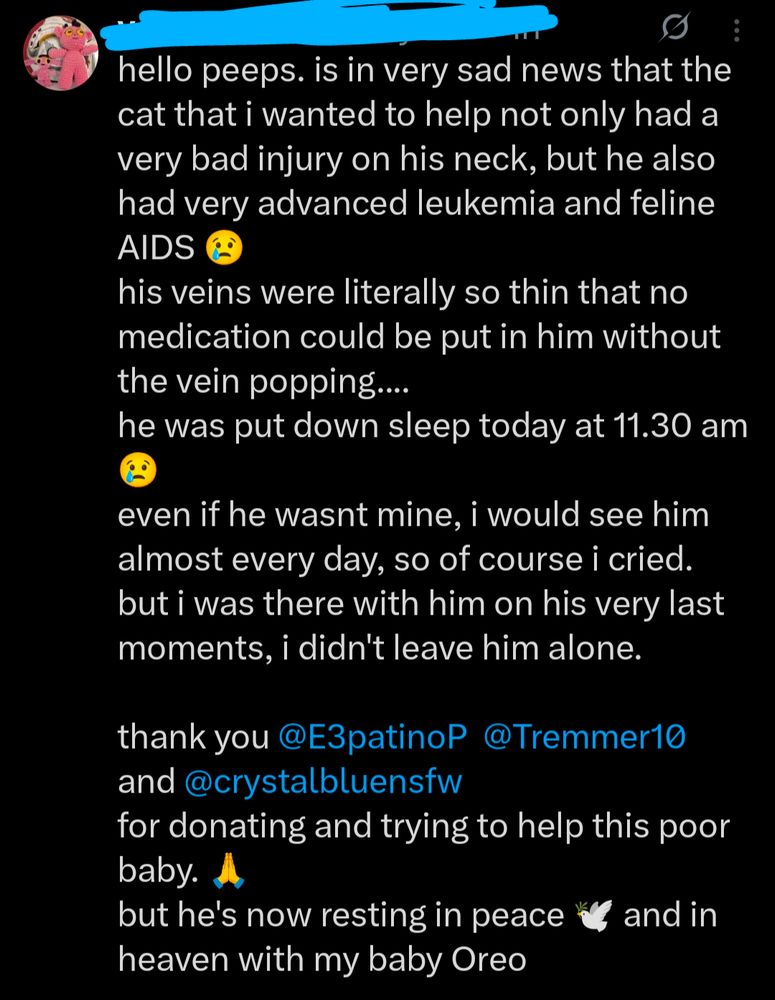Image resolution: width=775 pixels, height=1000 pixels.
Task: Go to the @crystalbluensfw mention
Action: (x=323, y=781)
